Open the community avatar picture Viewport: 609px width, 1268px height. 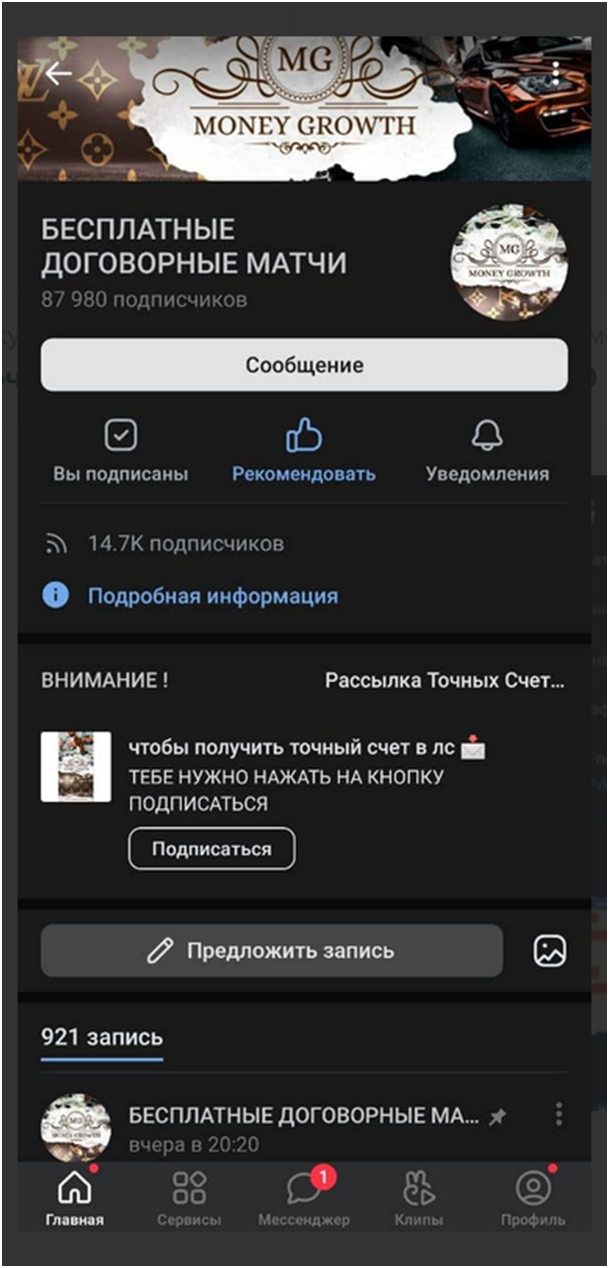tap(509, 263)
